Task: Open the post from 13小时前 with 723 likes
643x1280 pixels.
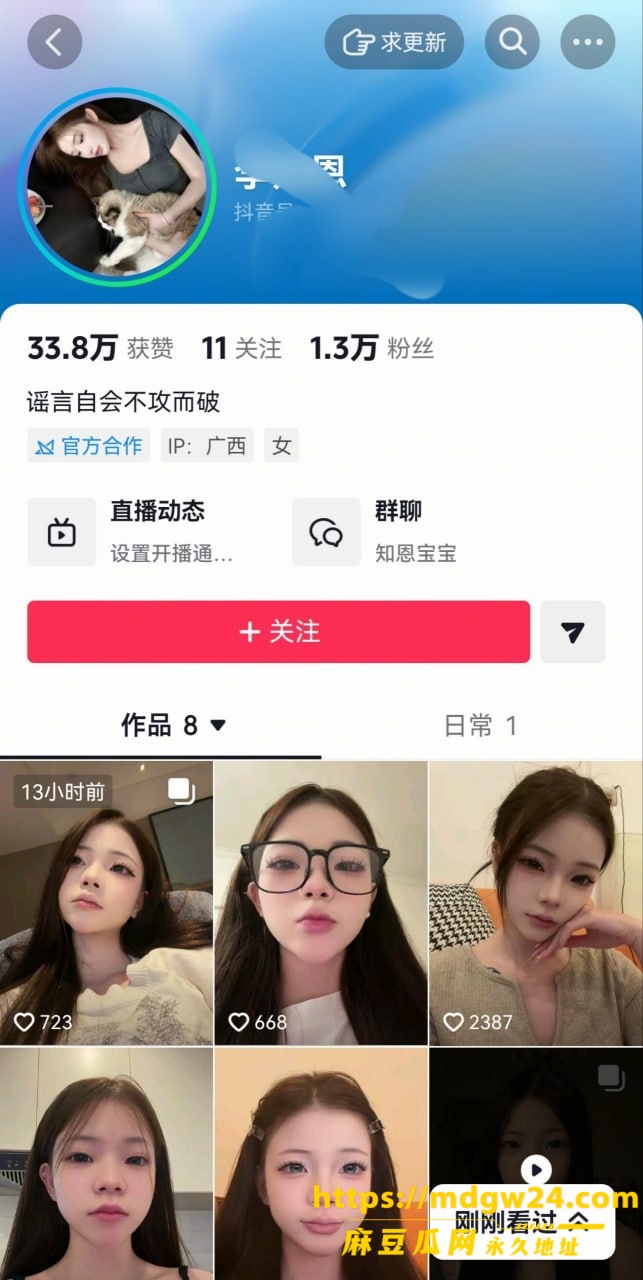Action: (106, 903)
